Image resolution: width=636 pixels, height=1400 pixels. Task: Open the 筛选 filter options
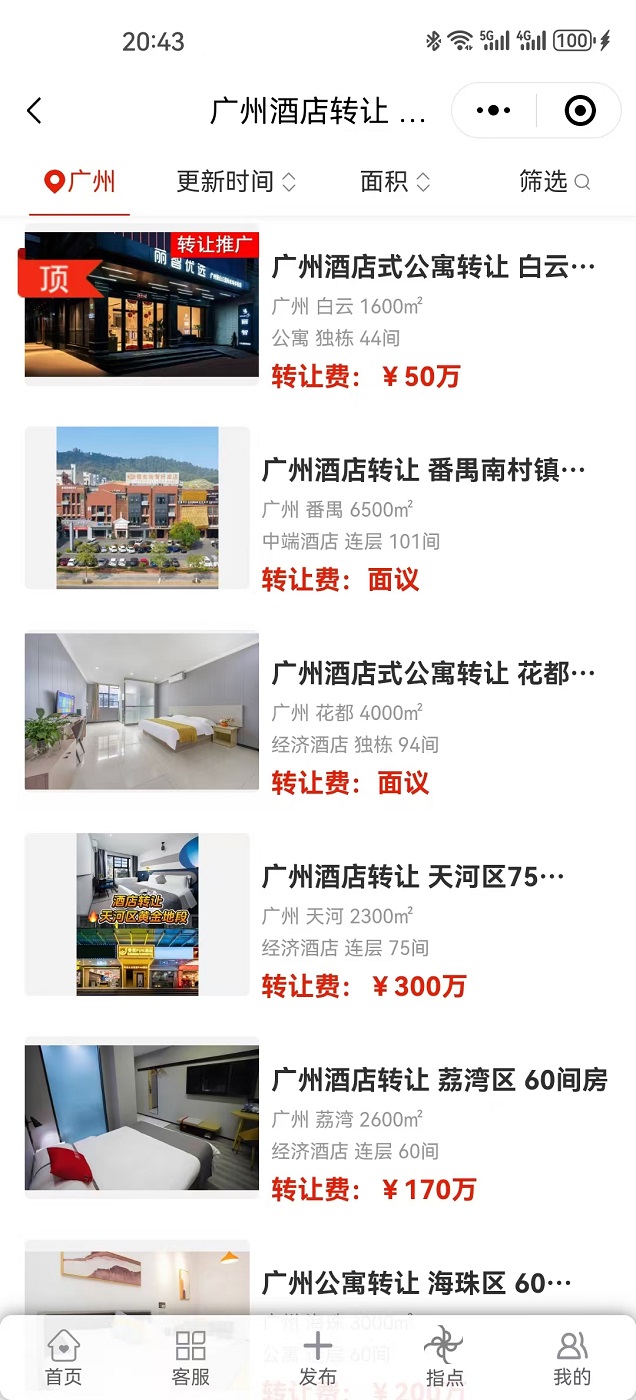[554, 182]
